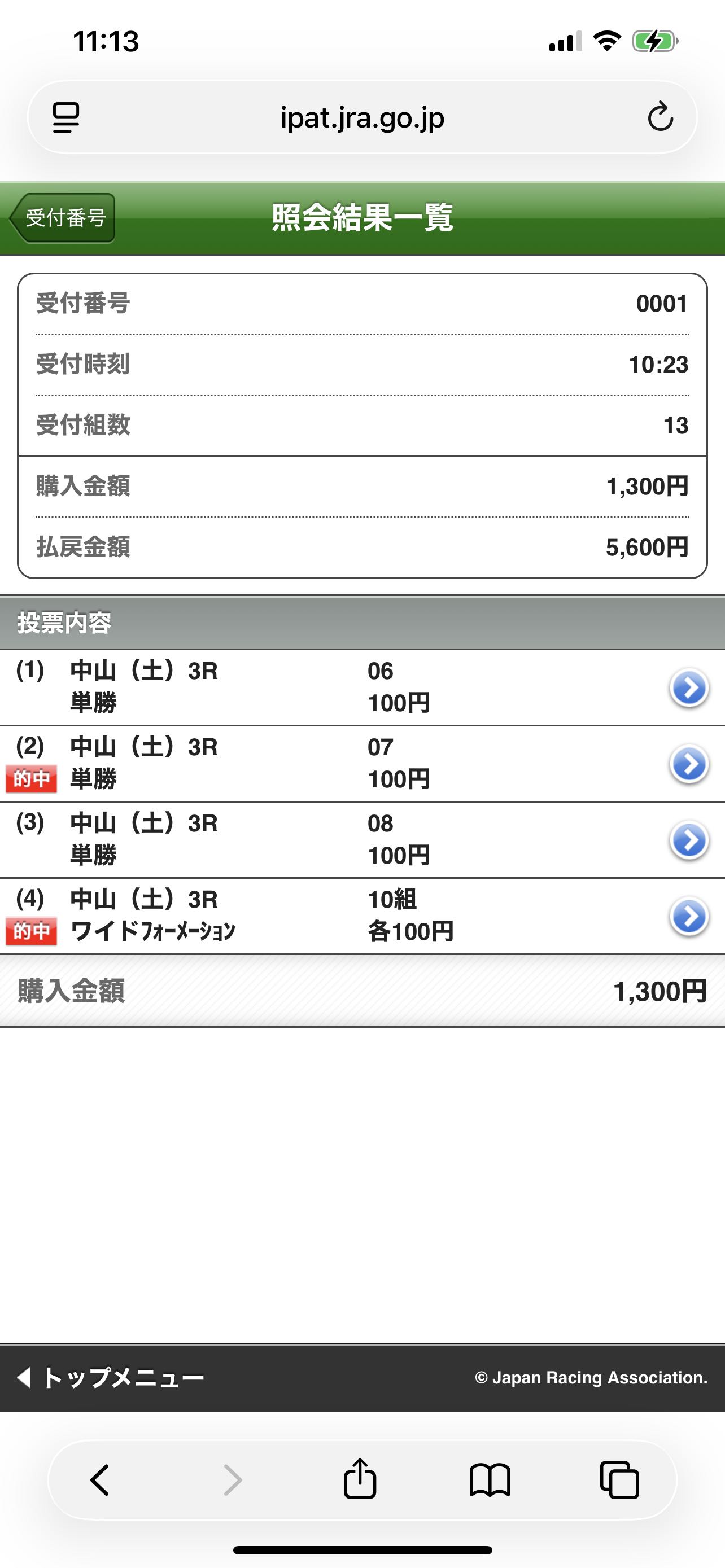Go back to 受付番号 list

point(63,218)
